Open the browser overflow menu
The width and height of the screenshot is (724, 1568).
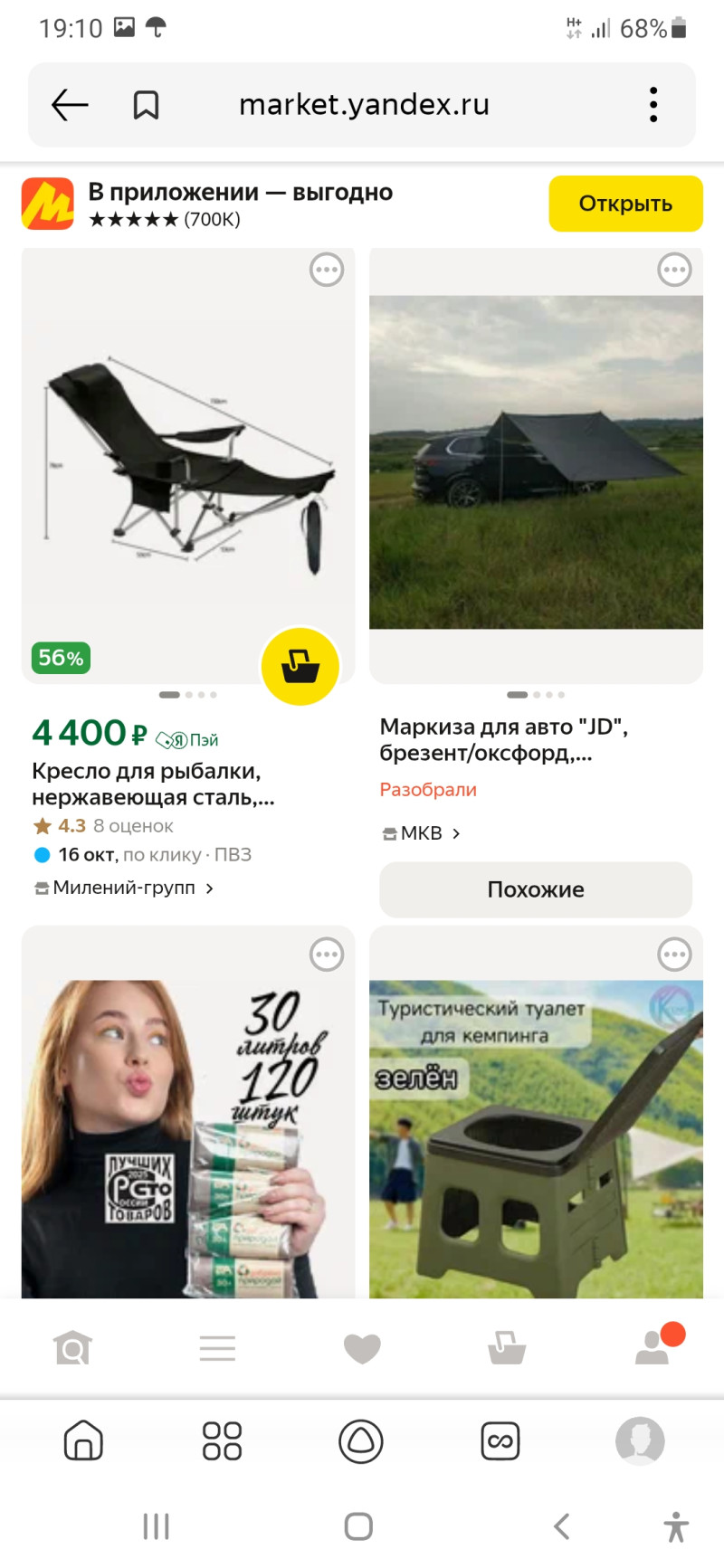(x=653, y=105)
